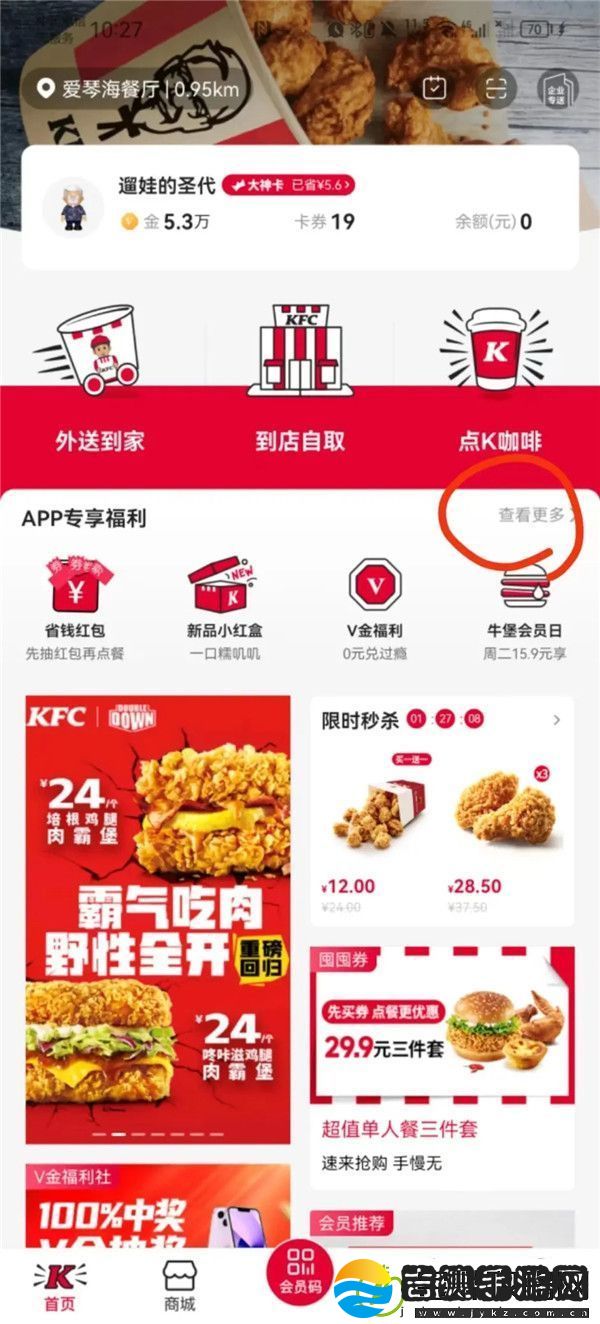600x1324 pixels.
Task: Open the QR code scanner
Action: (x=497, y=89)
